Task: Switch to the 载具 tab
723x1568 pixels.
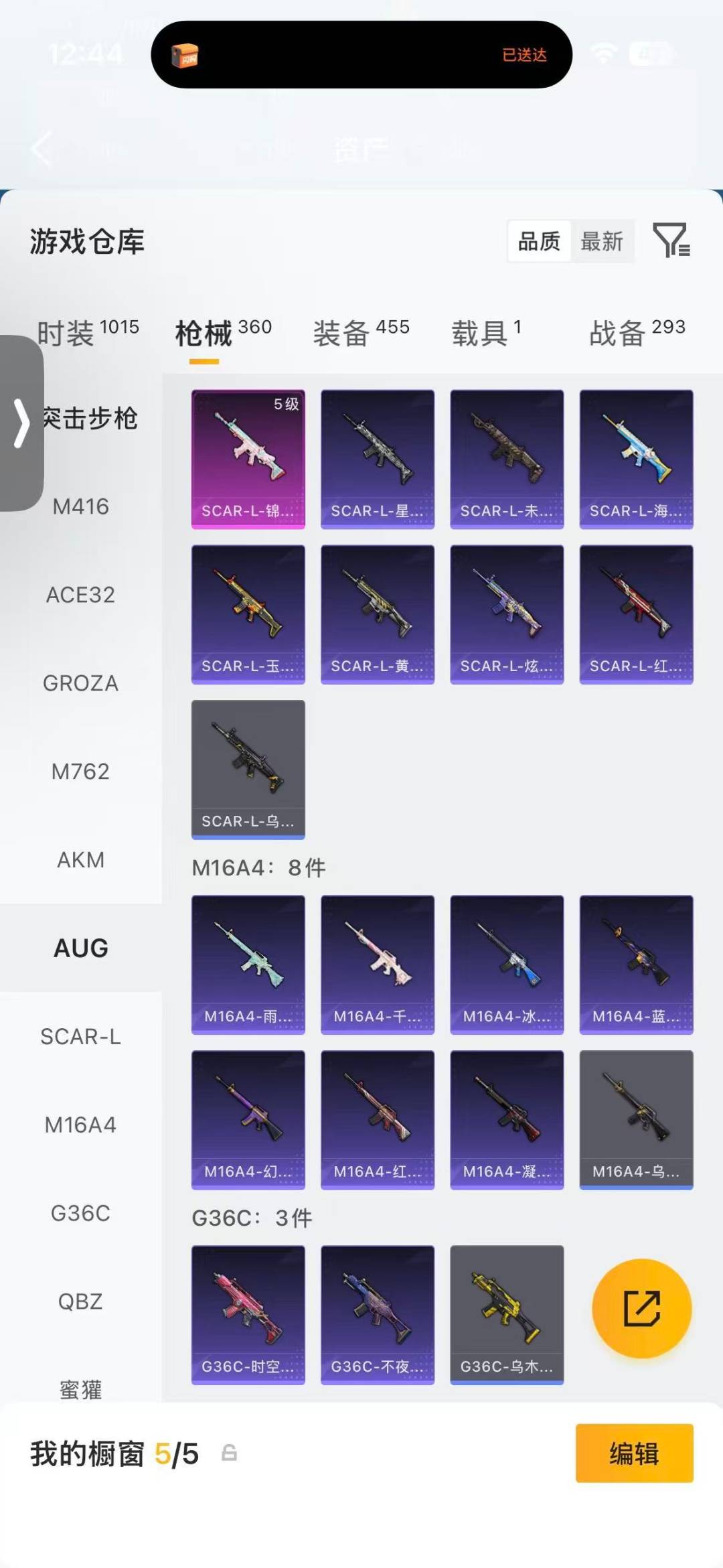Action: [485, 332]
